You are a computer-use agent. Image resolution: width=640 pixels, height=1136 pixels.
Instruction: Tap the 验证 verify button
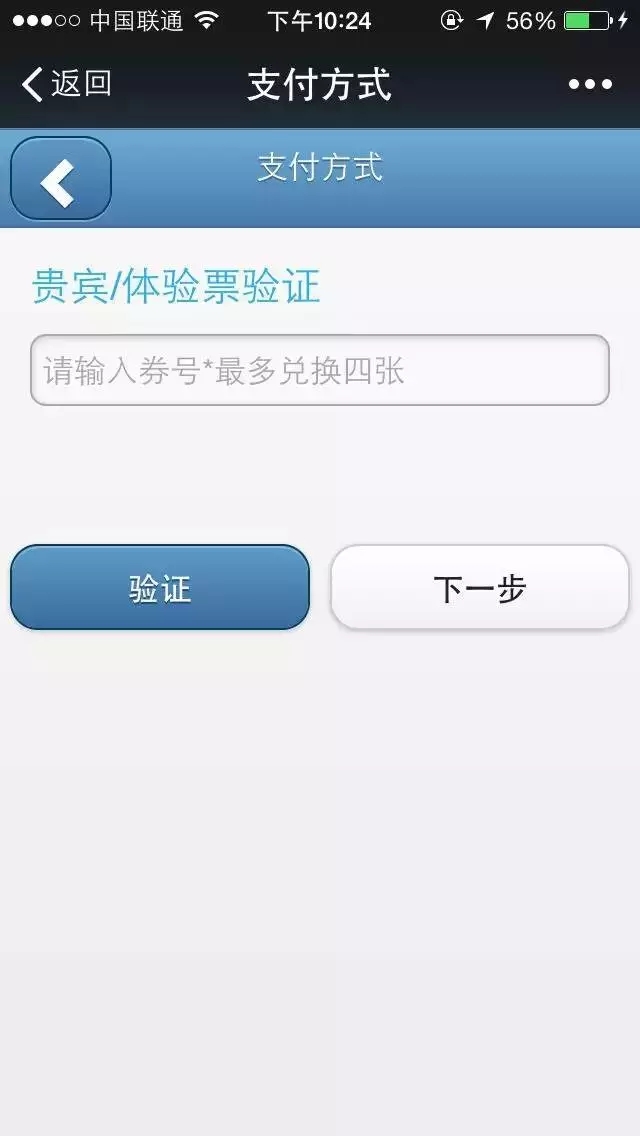[x=160, y=588]
